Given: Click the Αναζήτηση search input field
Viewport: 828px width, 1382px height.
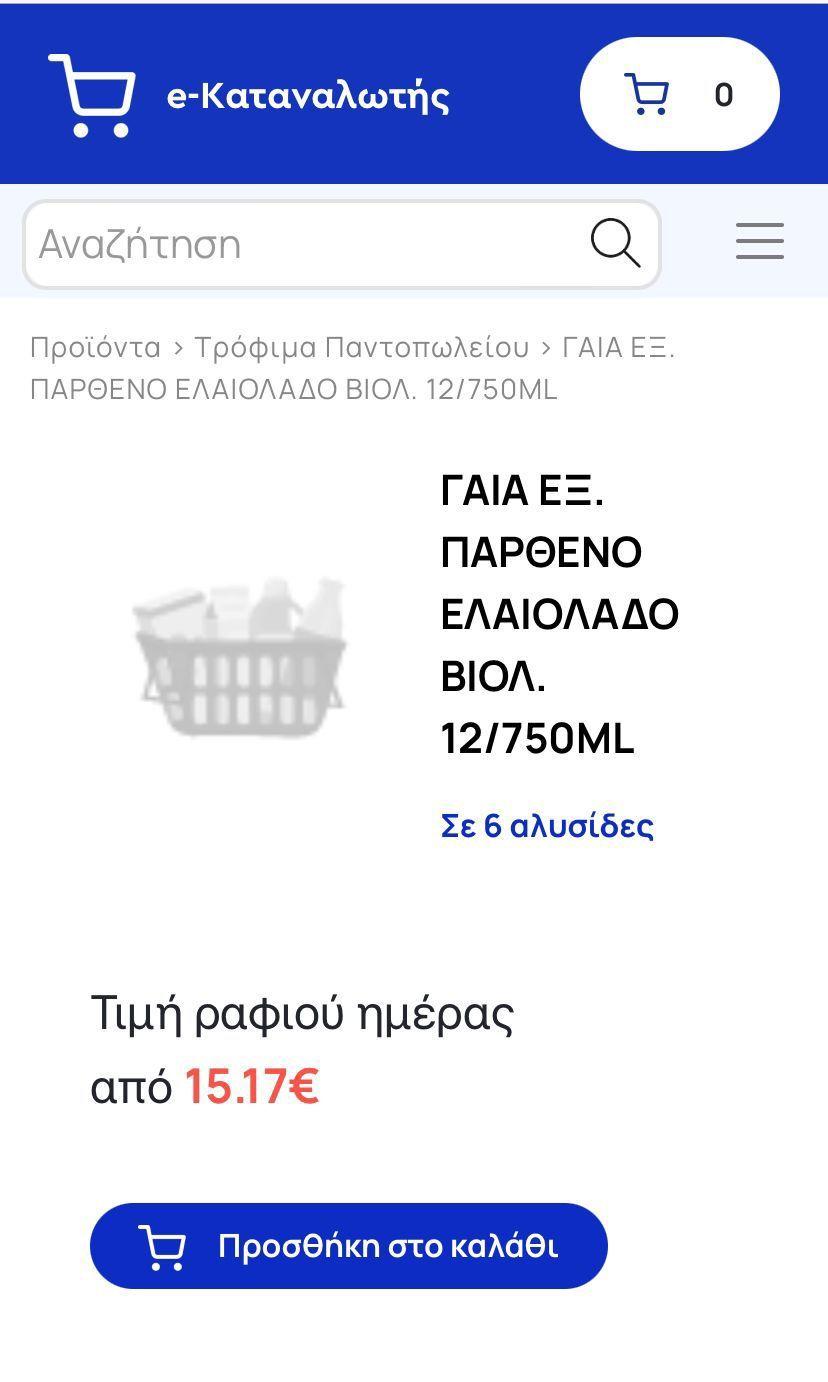Looking at the screenshot, I should point(300,242).
